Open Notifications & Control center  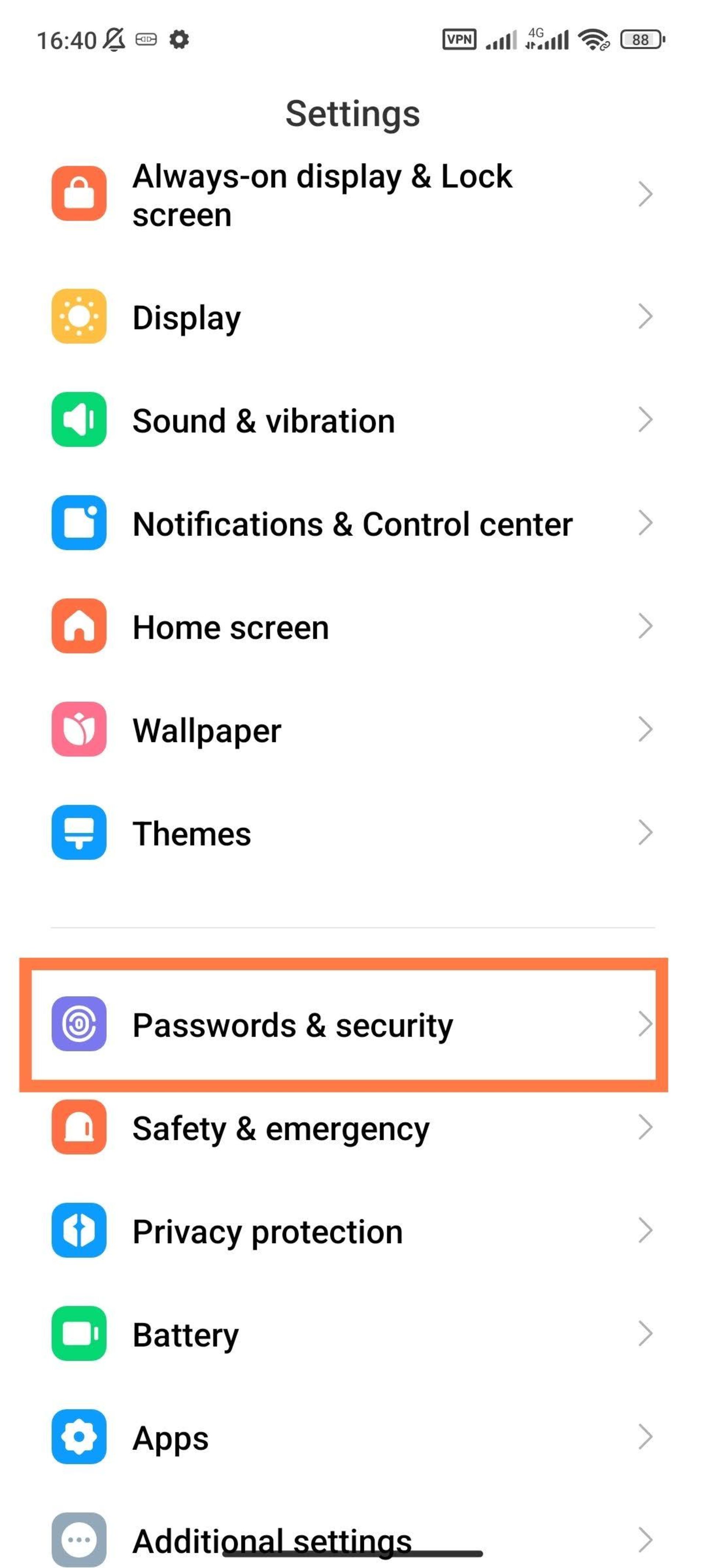[352, 524]
